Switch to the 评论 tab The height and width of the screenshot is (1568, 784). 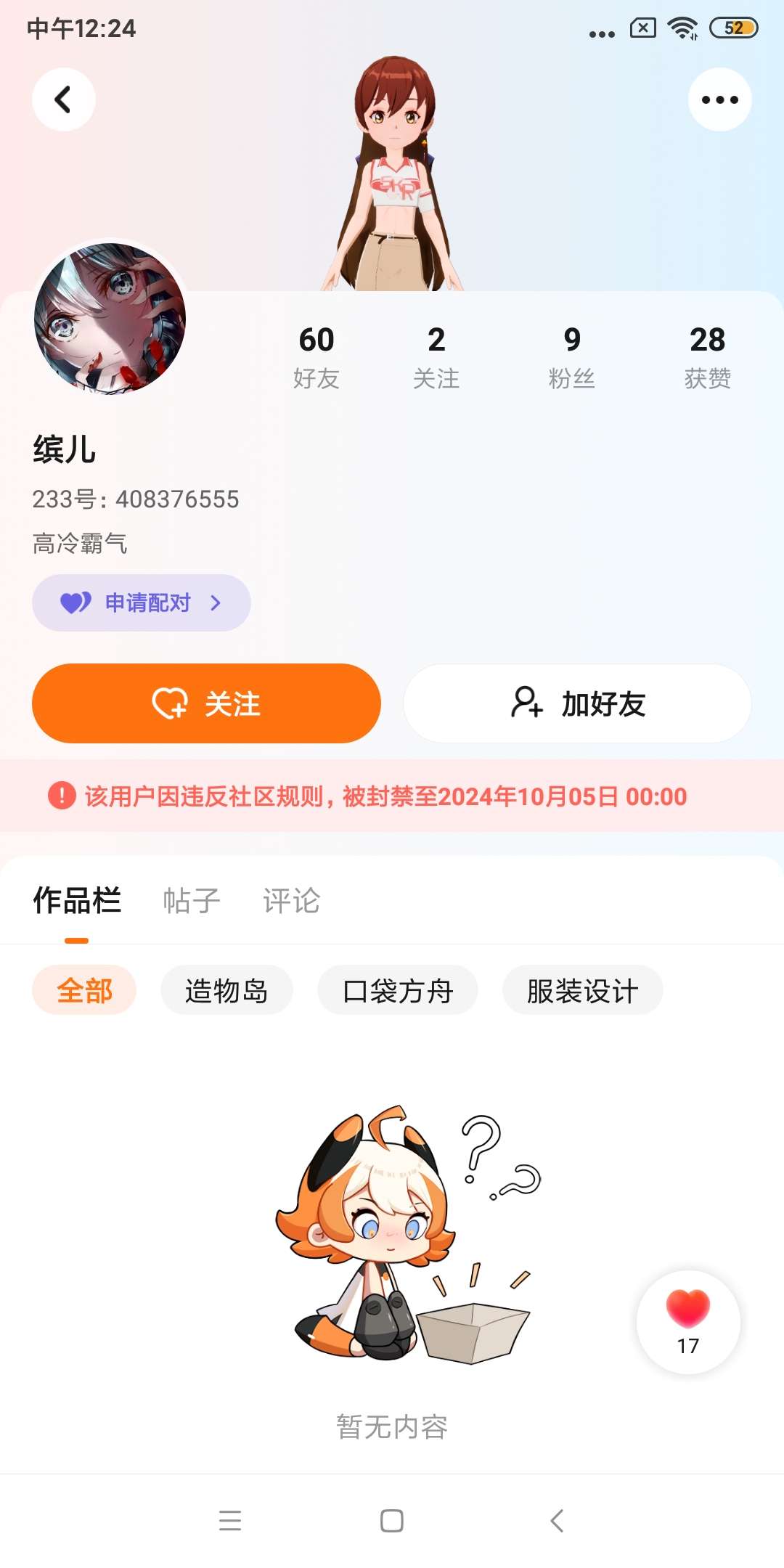pos(292,901)
